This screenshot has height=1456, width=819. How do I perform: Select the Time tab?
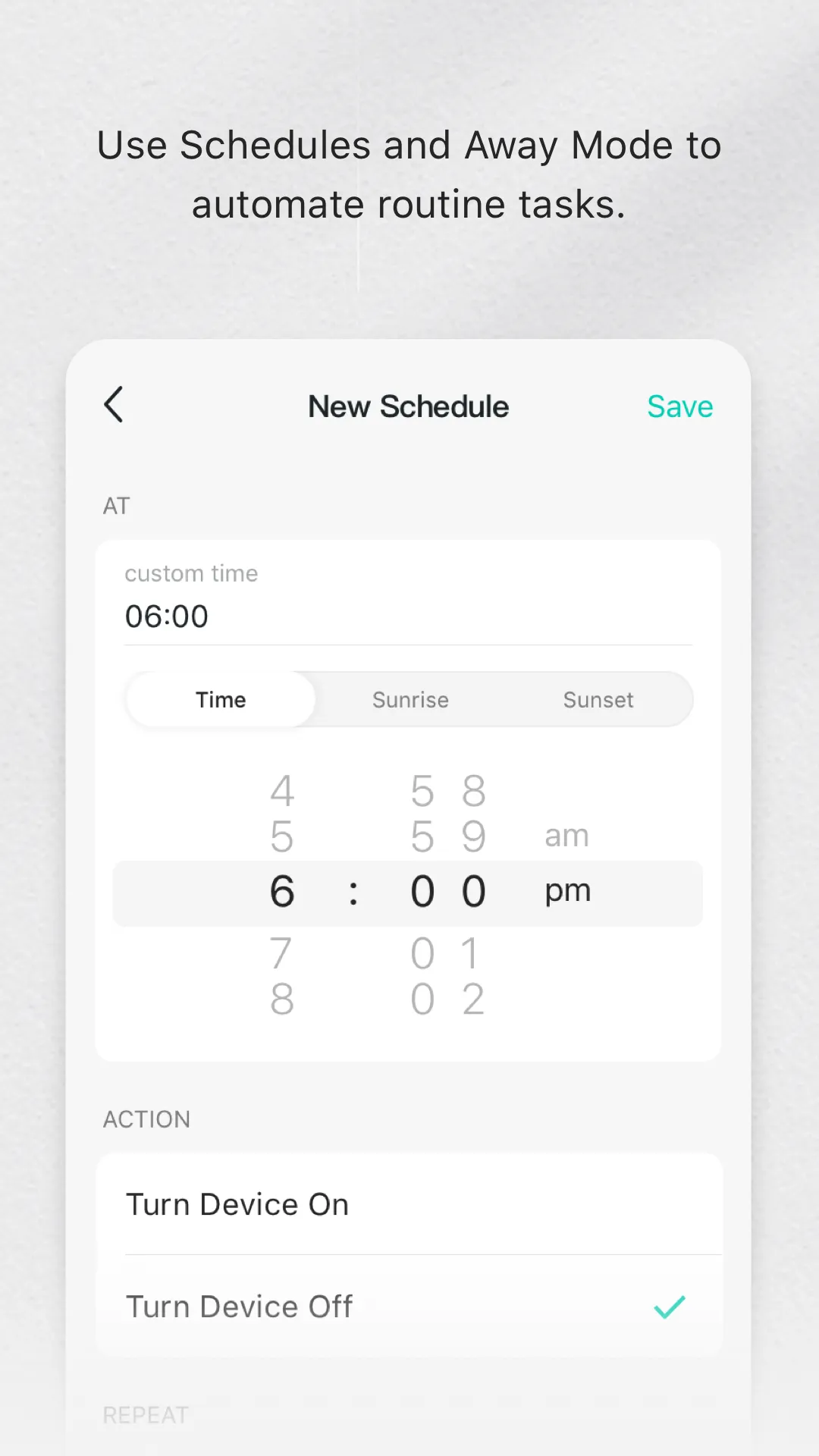[x=220, y=699]
